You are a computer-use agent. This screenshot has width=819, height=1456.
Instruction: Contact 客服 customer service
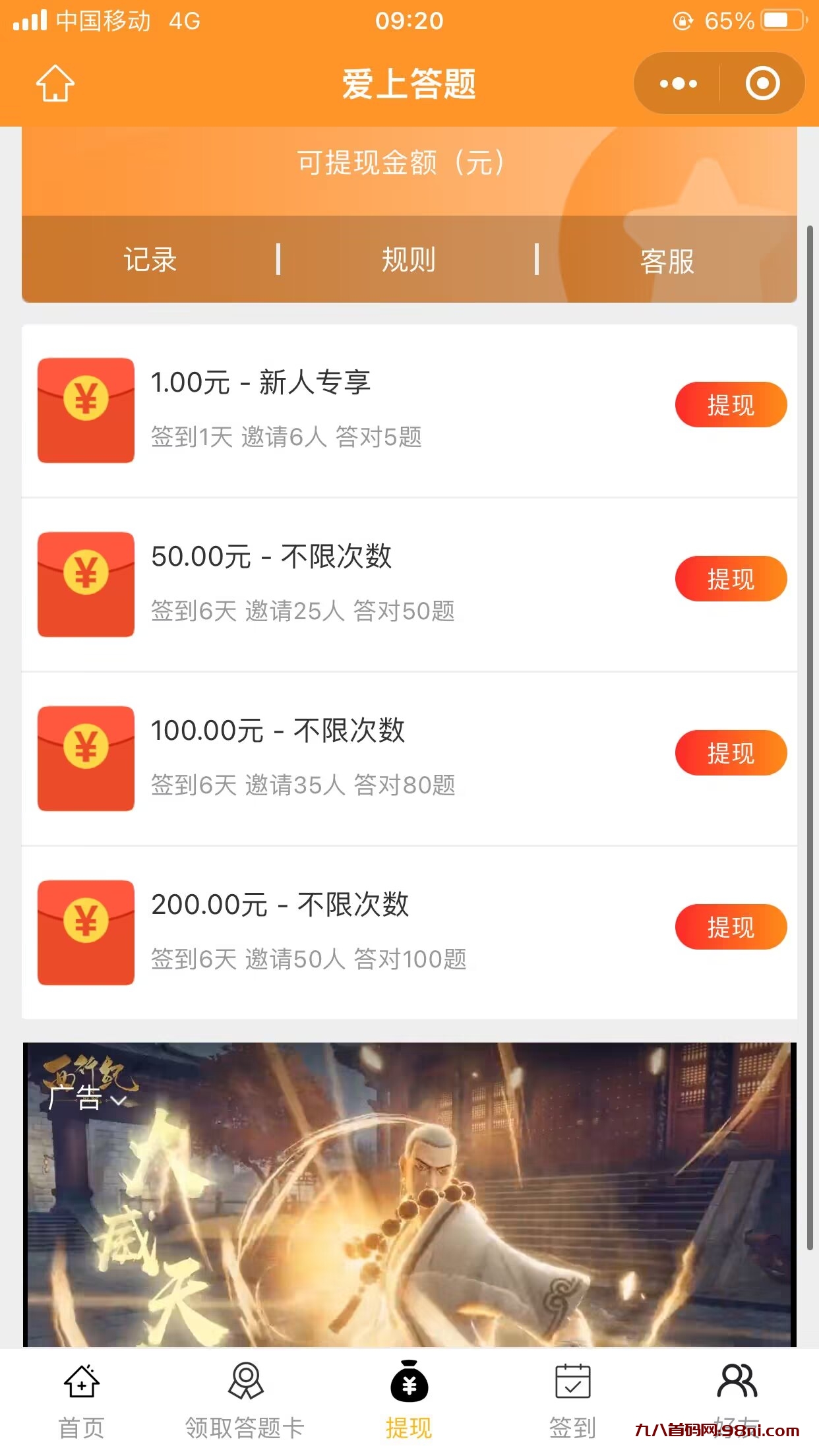pos(667,261)
